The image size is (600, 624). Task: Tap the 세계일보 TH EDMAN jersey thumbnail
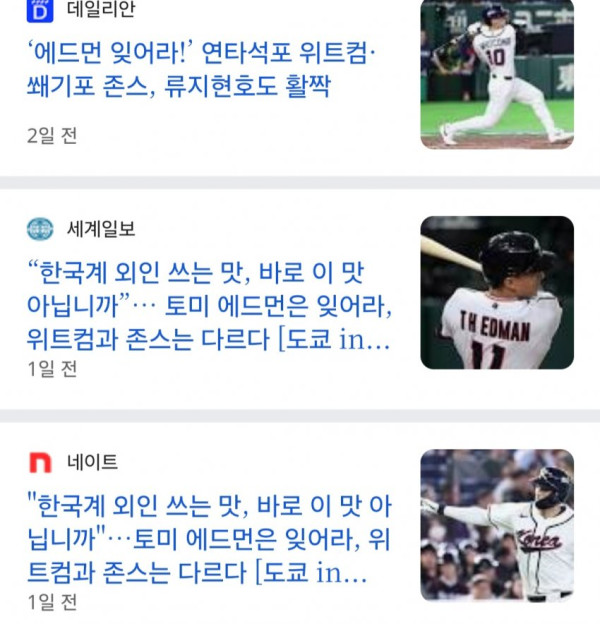click(x=497, y=292)
